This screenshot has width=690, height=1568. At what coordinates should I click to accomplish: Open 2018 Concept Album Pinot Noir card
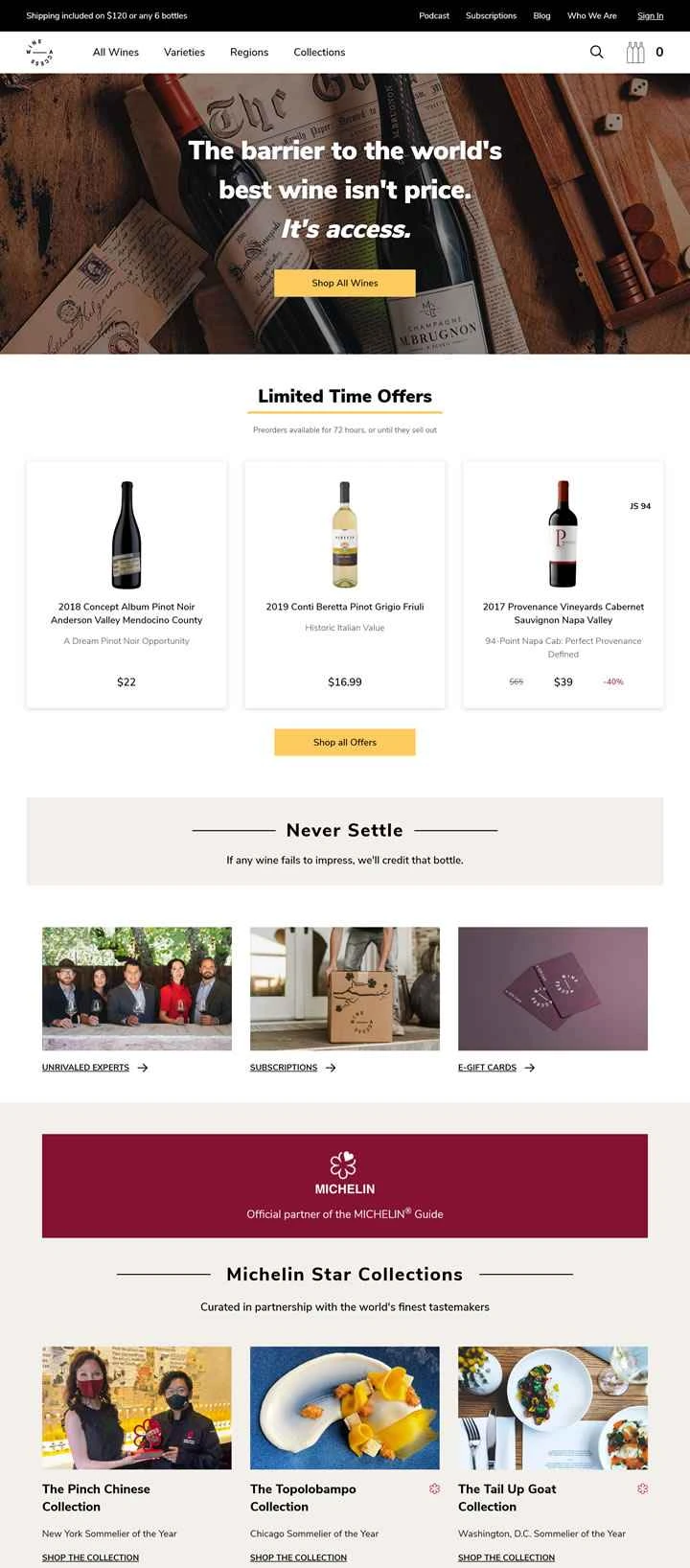point(126,585)
